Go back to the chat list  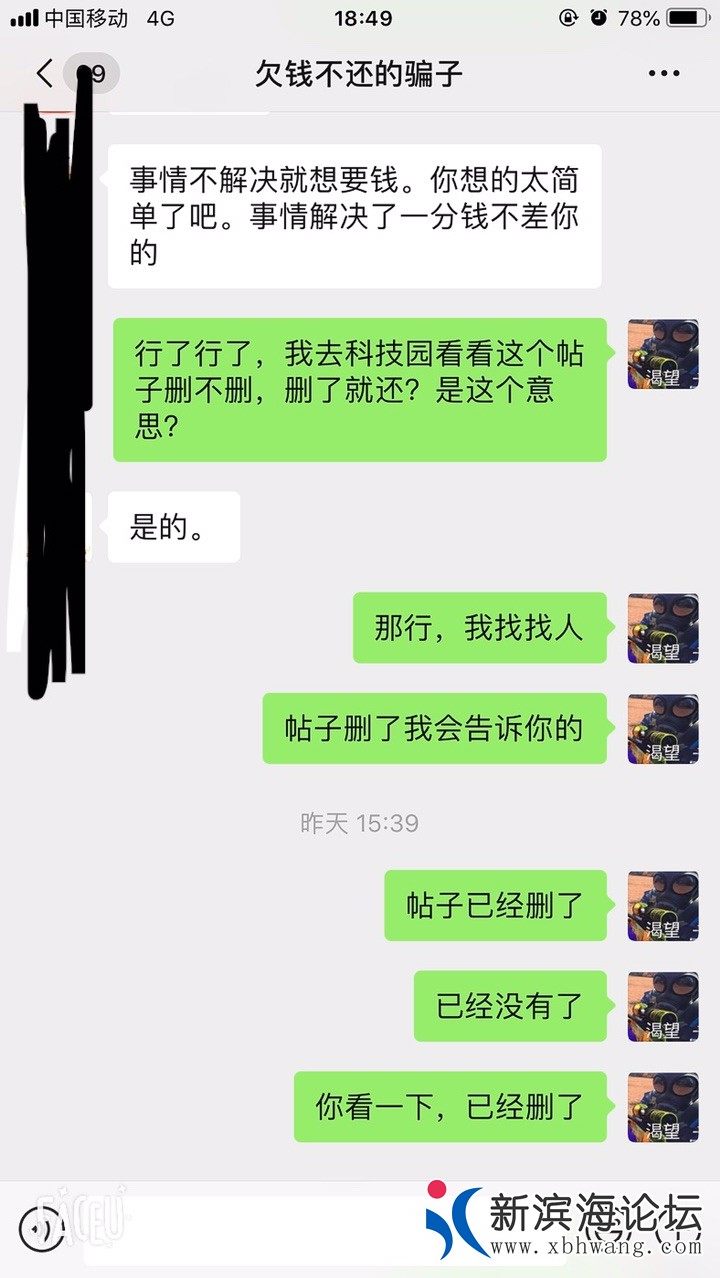click(44, 74)
